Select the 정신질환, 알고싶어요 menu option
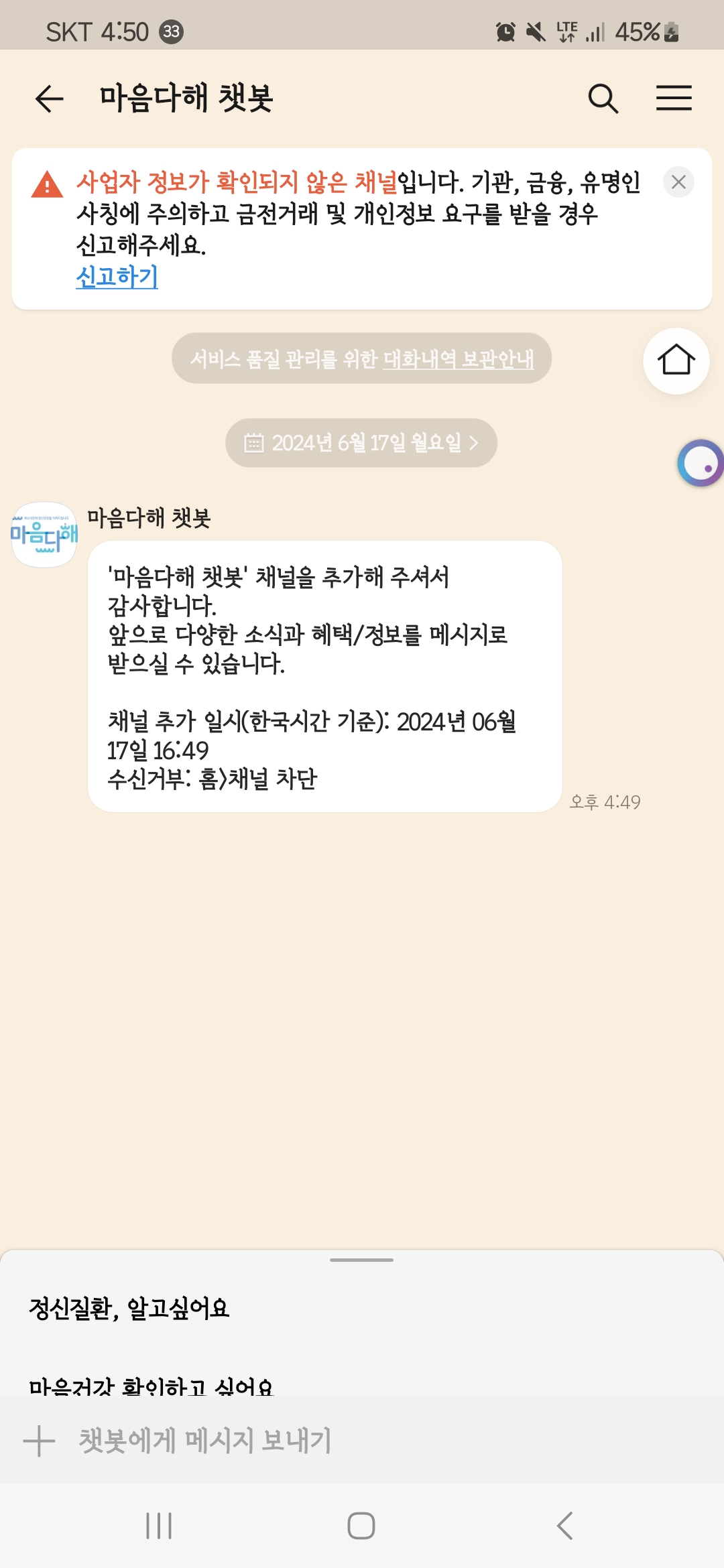724x1568 pixels. click(x=129, y=1308)
